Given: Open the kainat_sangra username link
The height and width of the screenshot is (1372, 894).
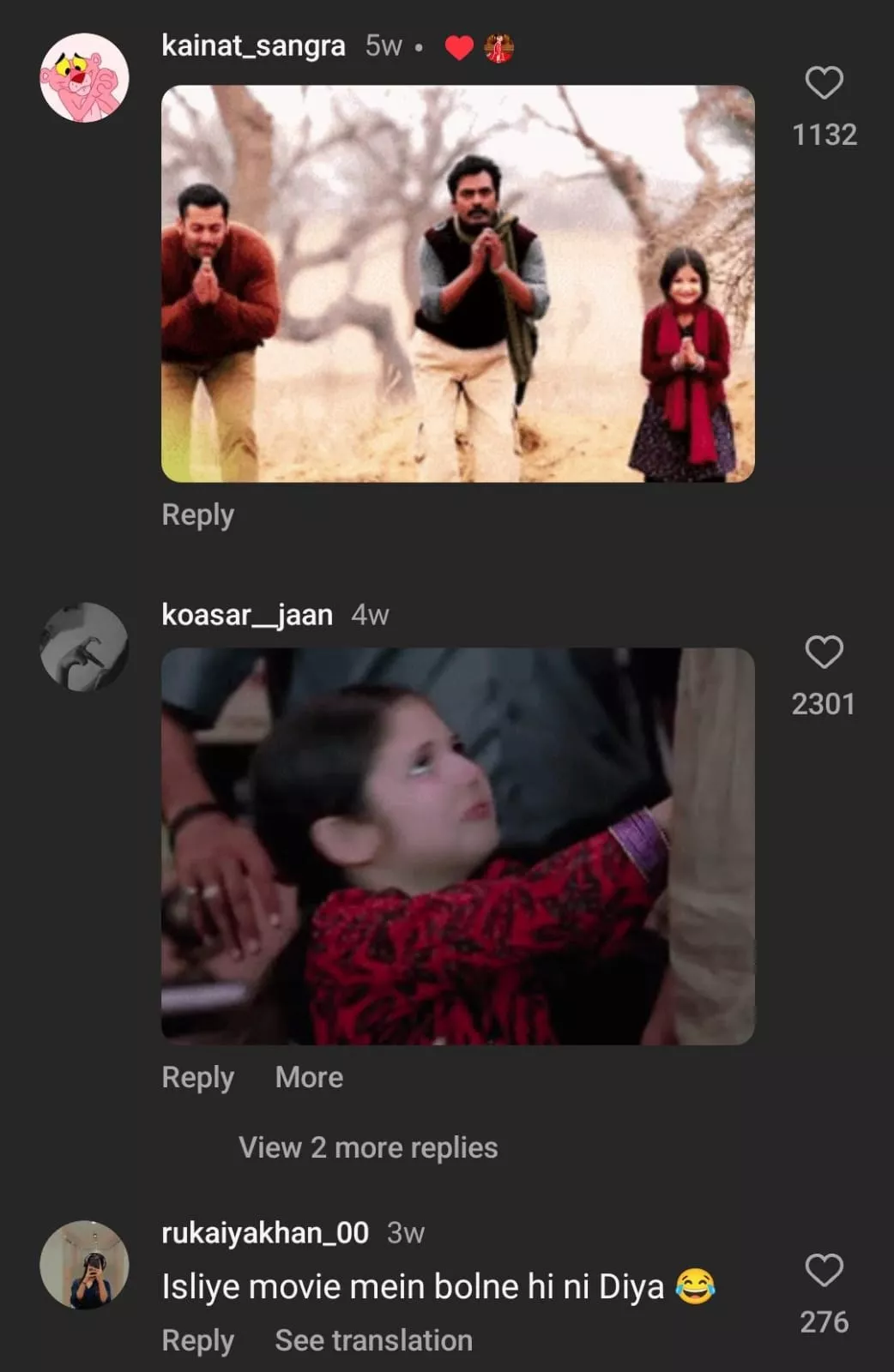Looking at the screenshot, I should point(253,45).
